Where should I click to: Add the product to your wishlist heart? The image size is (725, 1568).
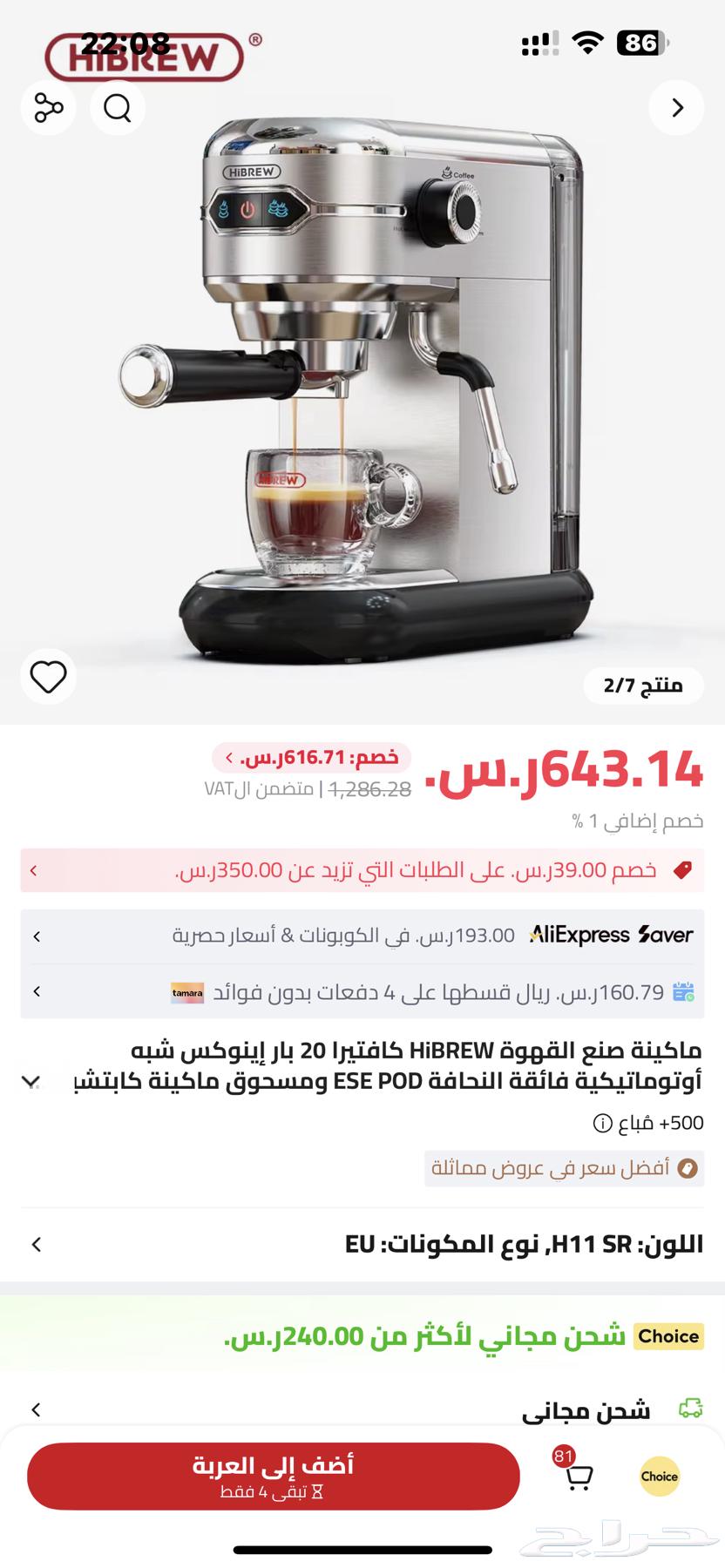(x=49, y=677)
